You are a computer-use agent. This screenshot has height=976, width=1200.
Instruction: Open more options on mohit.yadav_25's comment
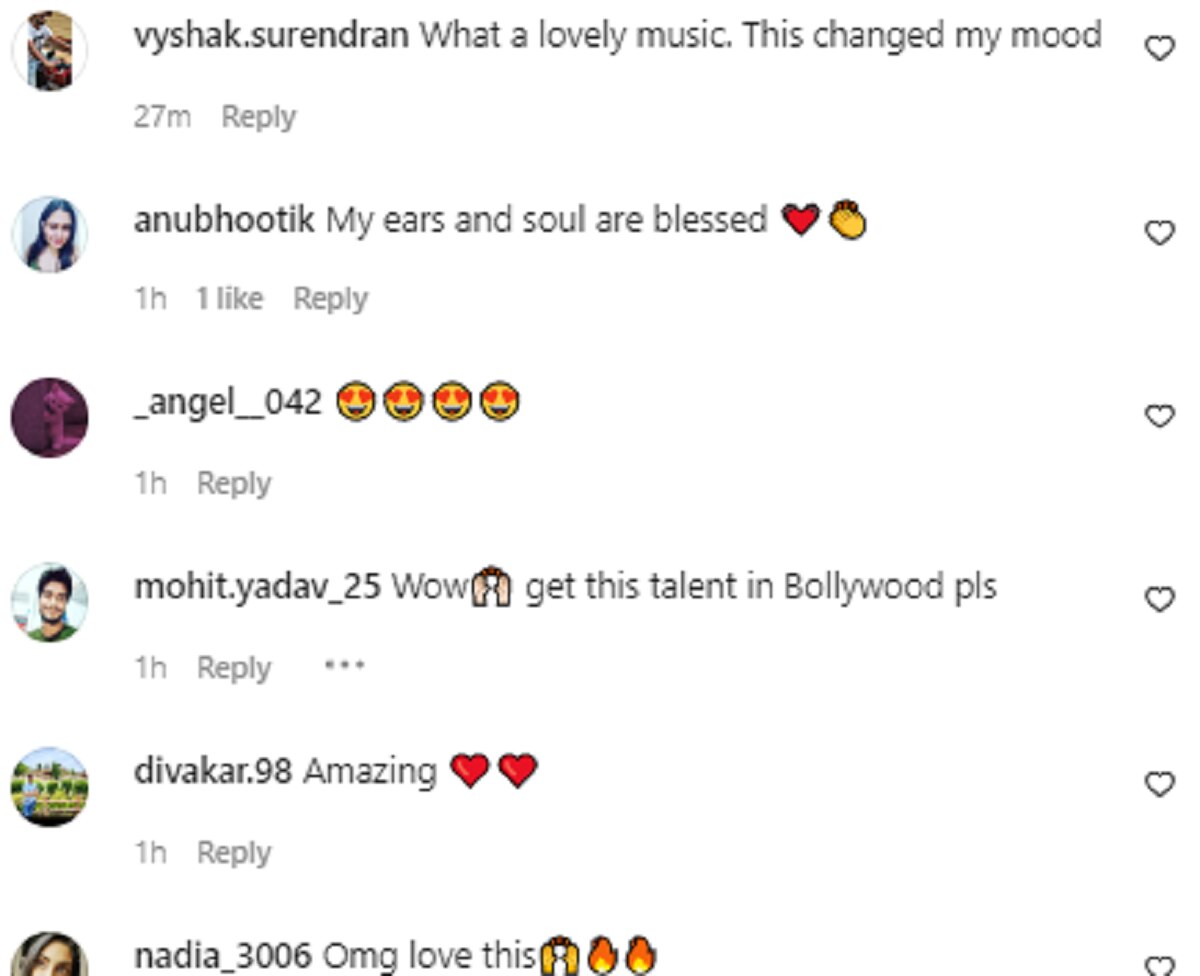344,665
